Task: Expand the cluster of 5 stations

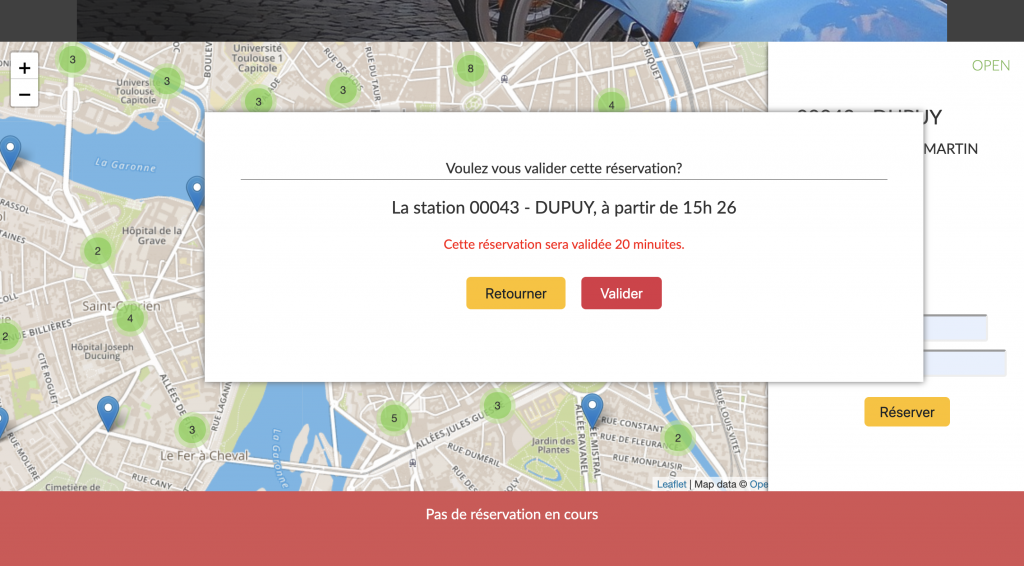Action: pos(394,417)
